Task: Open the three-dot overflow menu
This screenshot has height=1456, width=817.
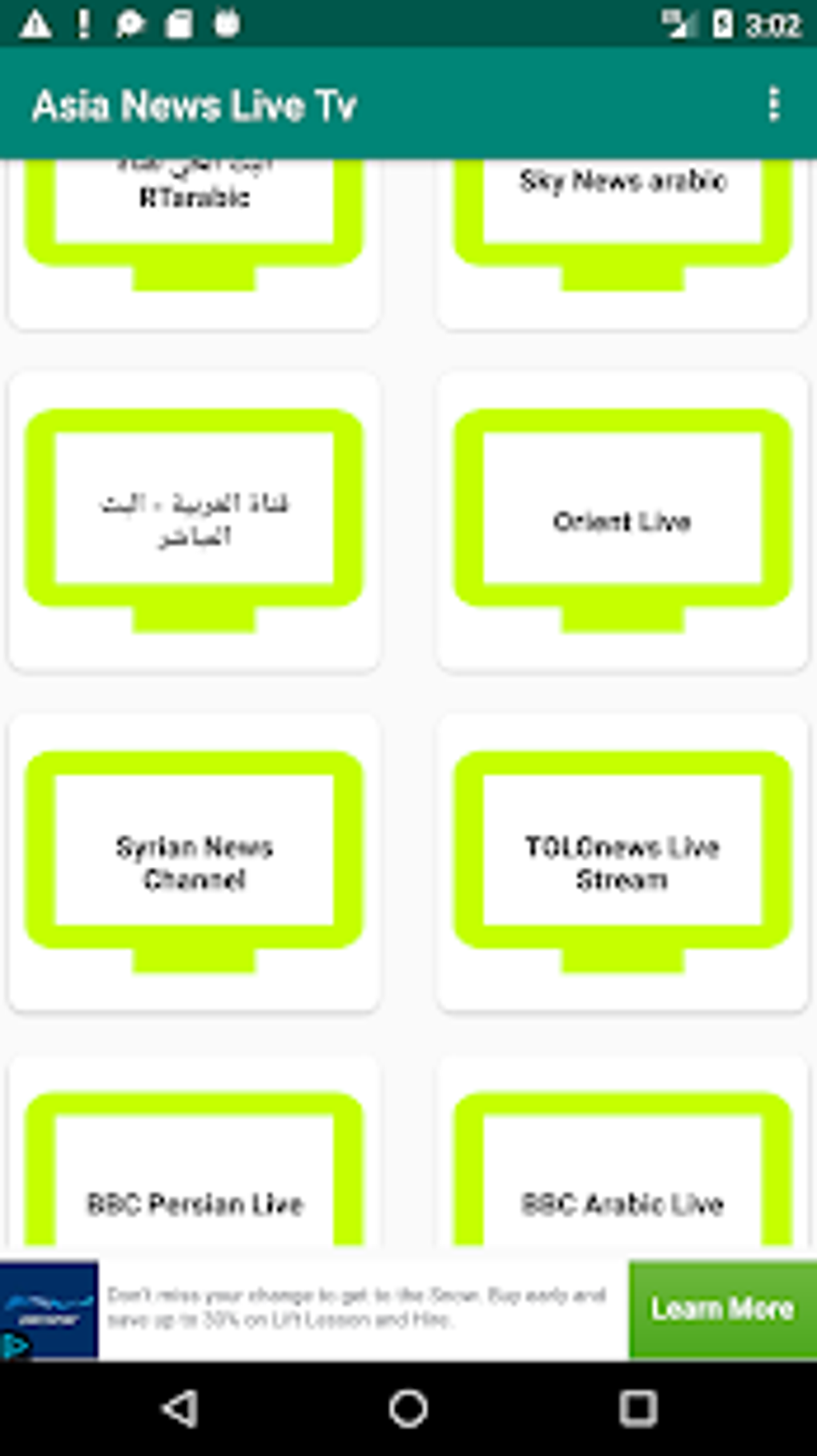Action: click(x=774, y=103)
